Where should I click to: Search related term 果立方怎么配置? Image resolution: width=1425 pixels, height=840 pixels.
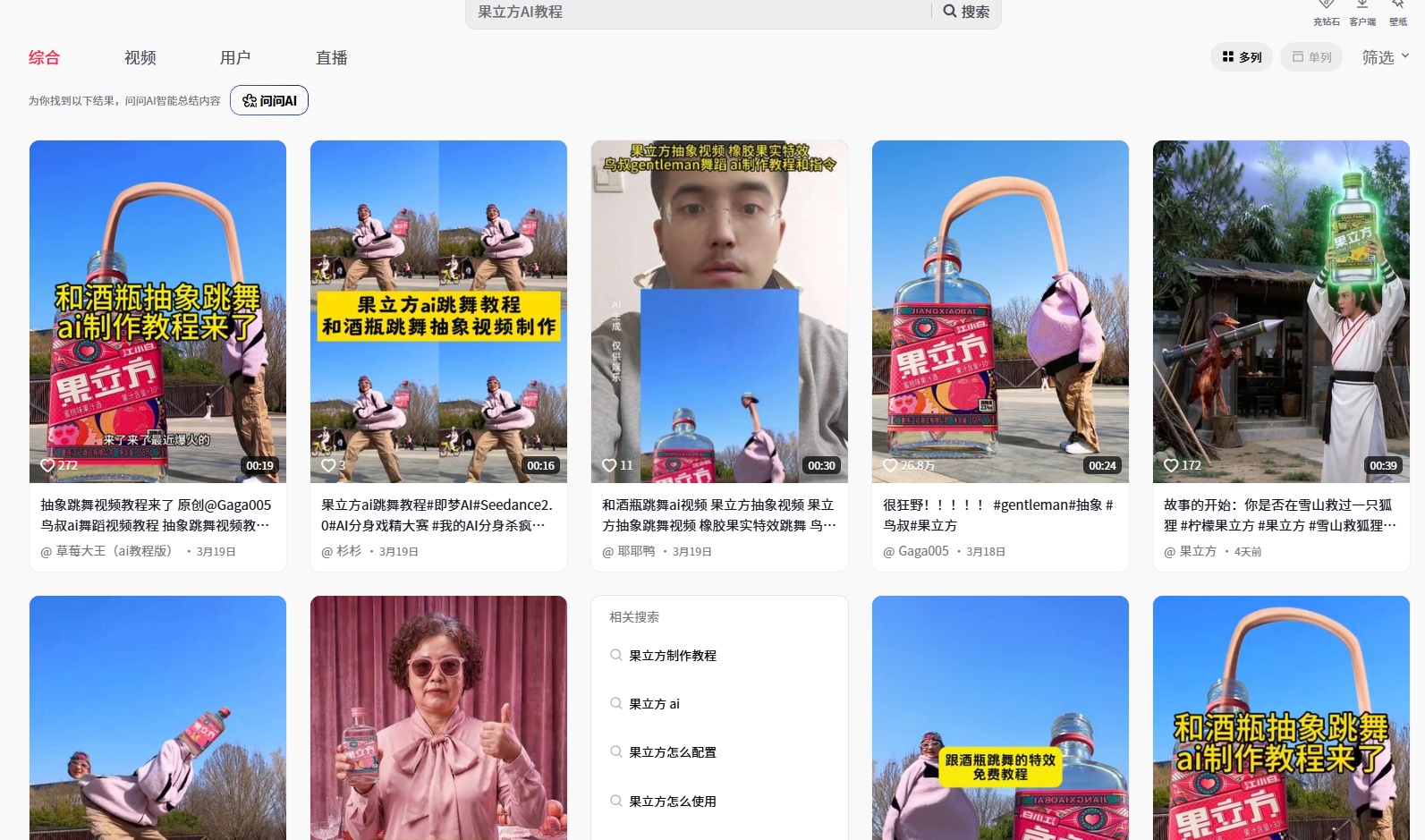(672, 752)
